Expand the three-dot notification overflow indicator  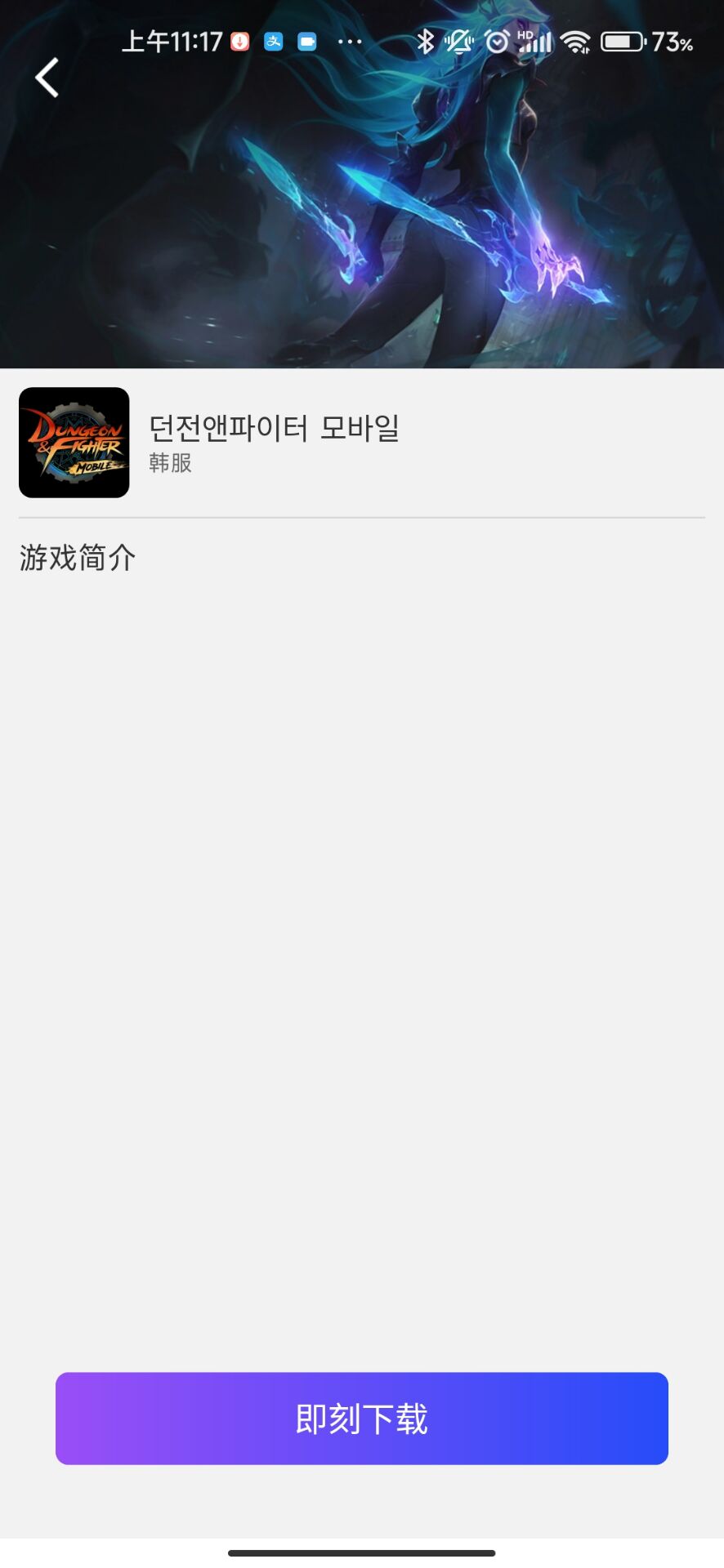pos(350,41)
